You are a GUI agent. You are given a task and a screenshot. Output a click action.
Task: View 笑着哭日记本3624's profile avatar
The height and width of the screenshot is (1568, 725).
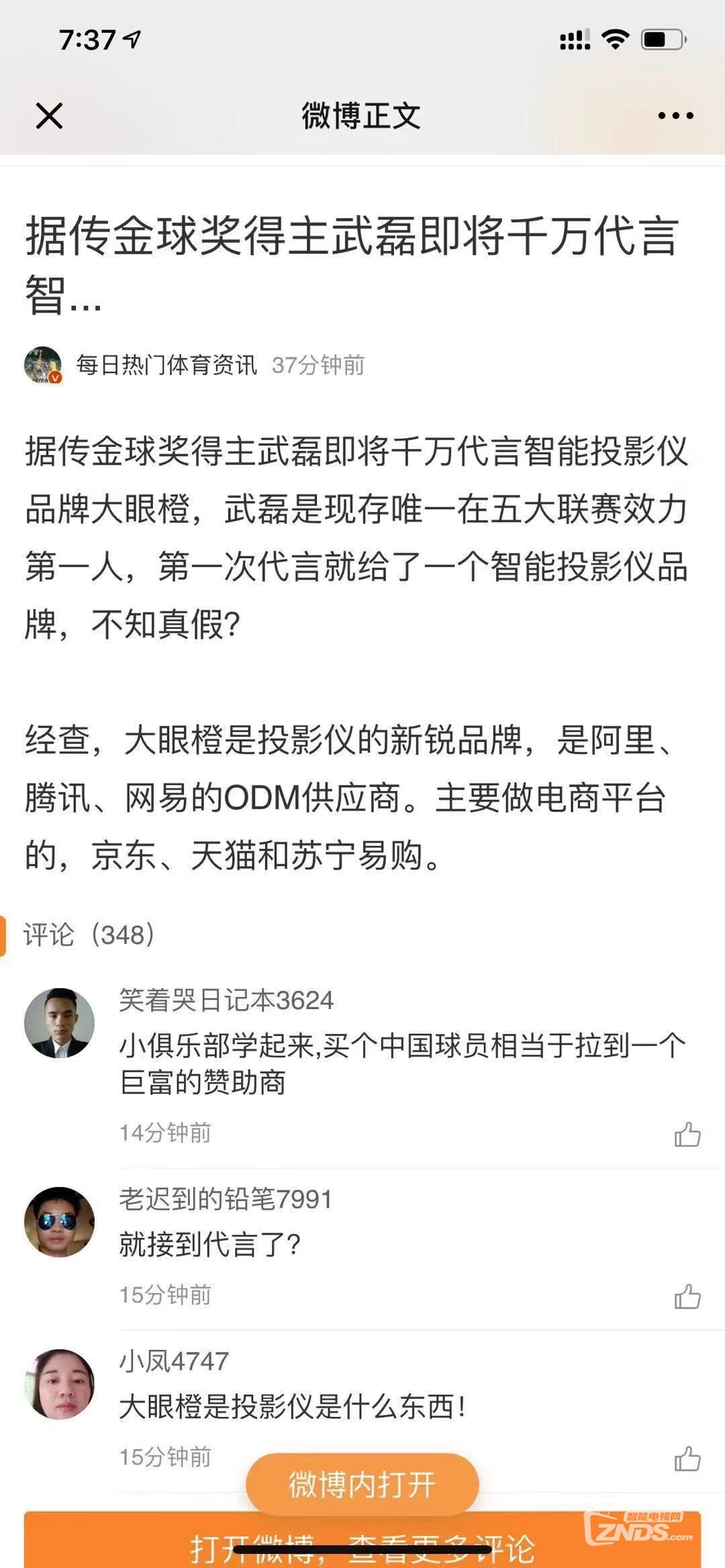(59, 1023)
